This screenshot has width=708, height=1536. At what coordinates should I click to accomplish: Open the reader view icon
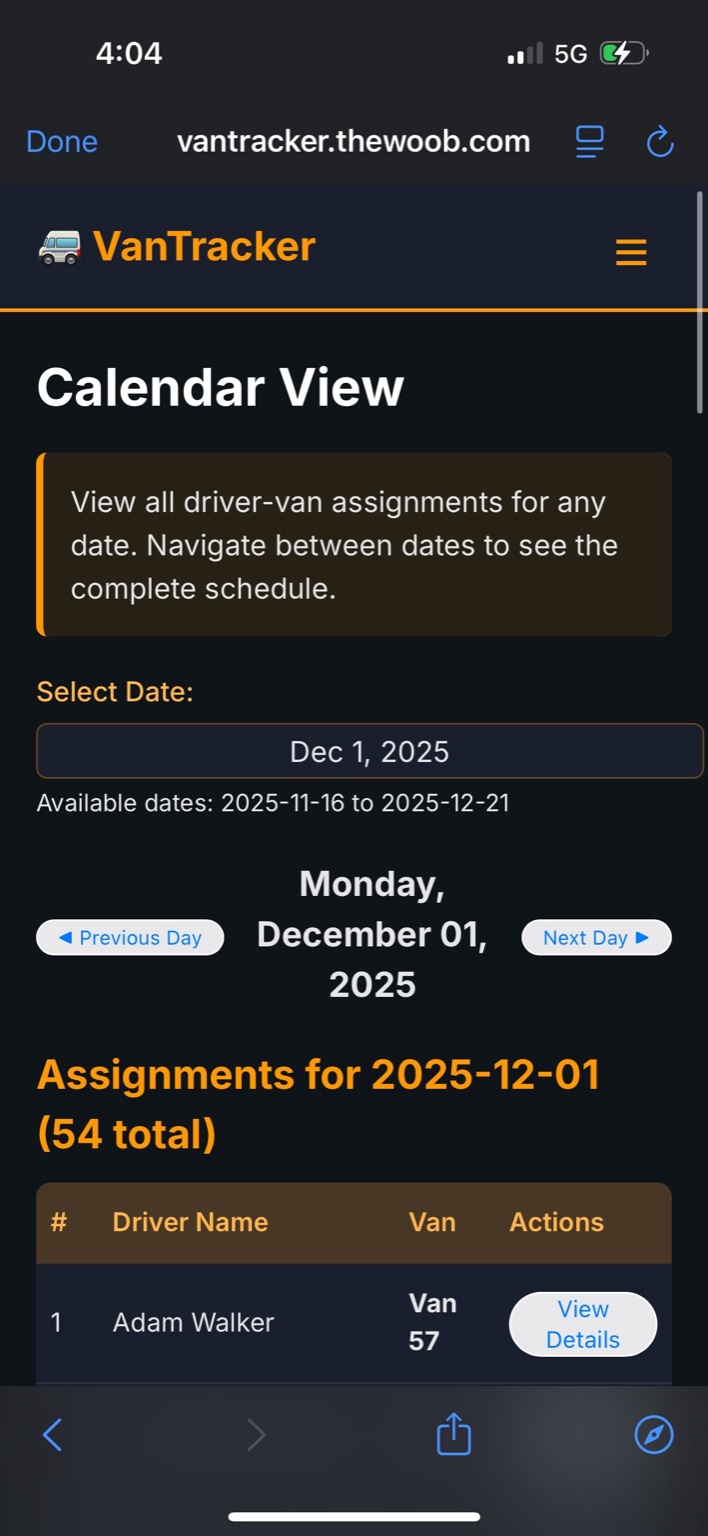pos(590,142)
